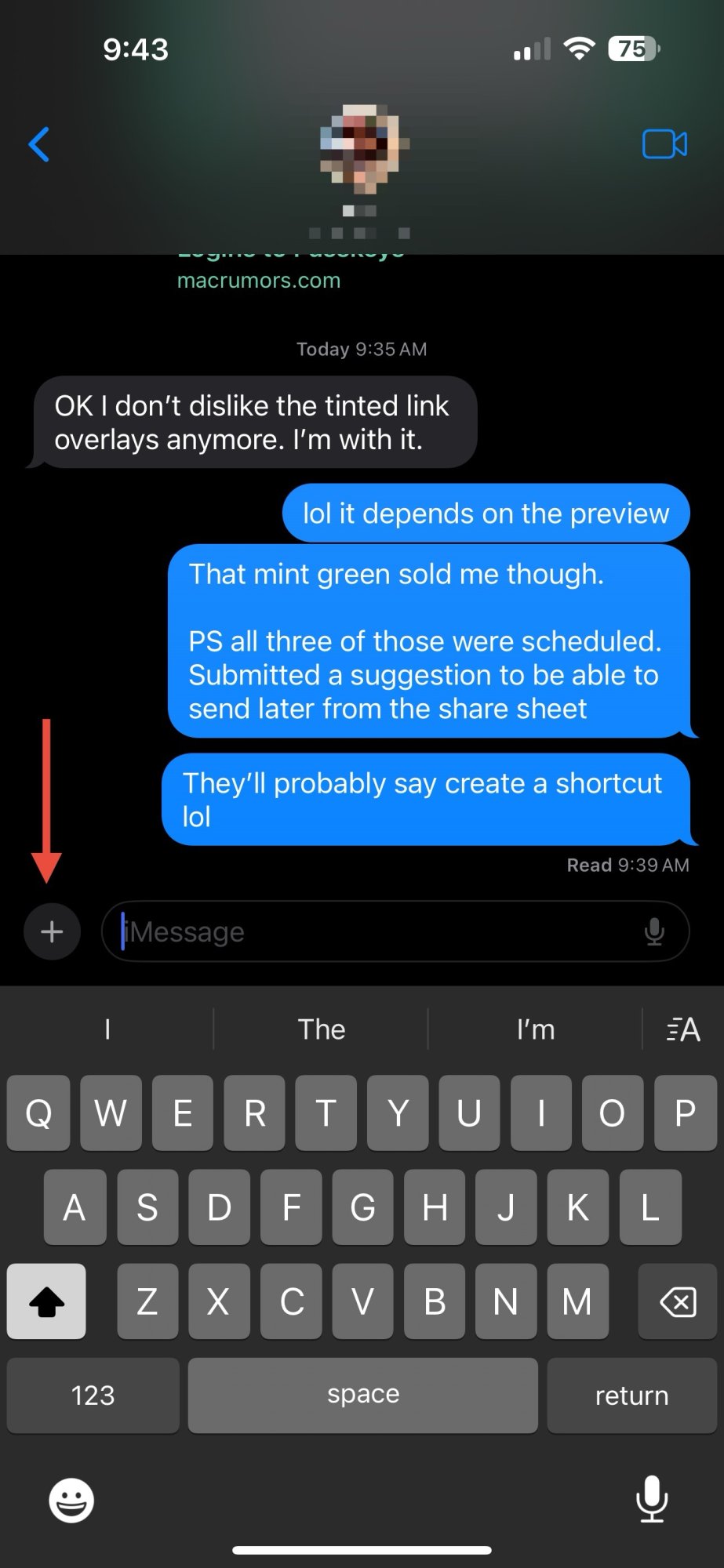Hit the return key

(631, 1396)
